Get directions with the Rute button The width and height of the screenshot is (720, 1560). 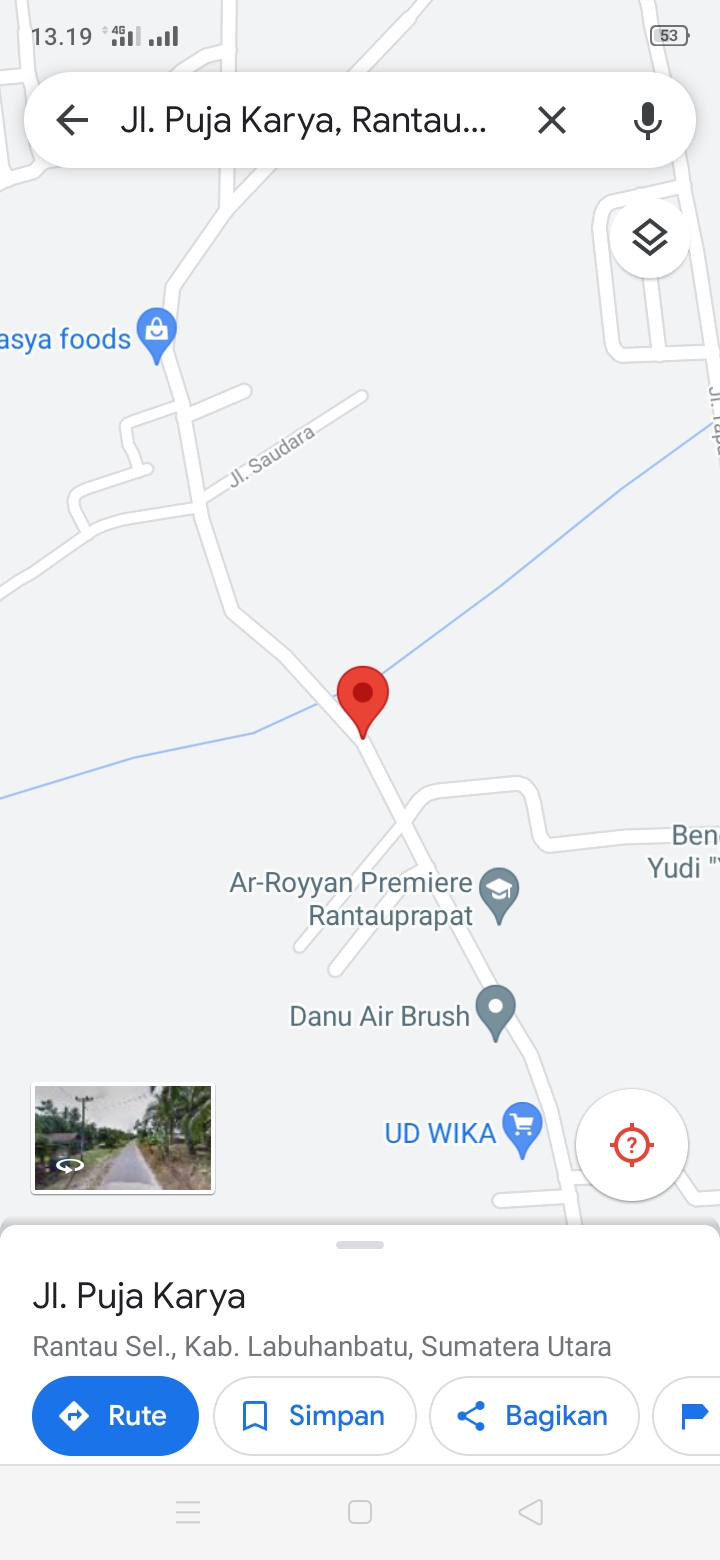pyautogui.click(x=115, y=1416)
